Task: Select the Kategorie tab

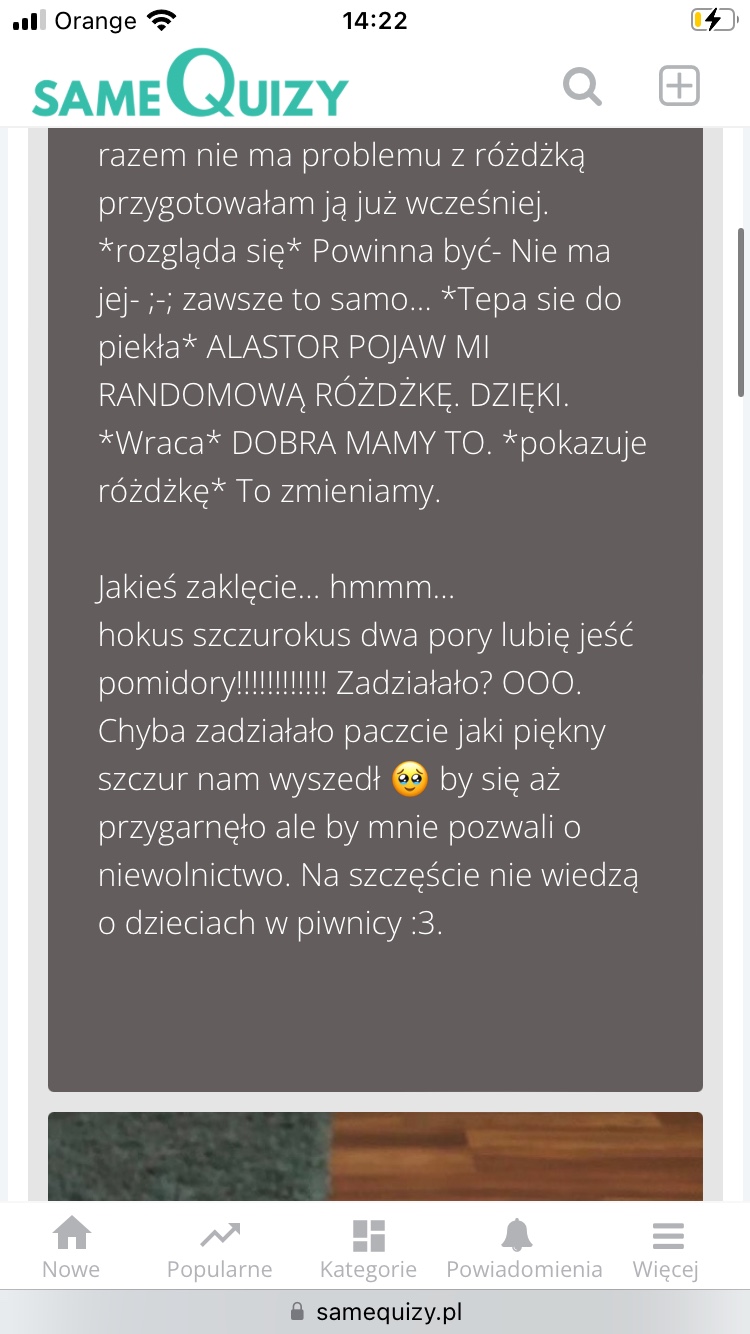Action: coord(368,1248)
